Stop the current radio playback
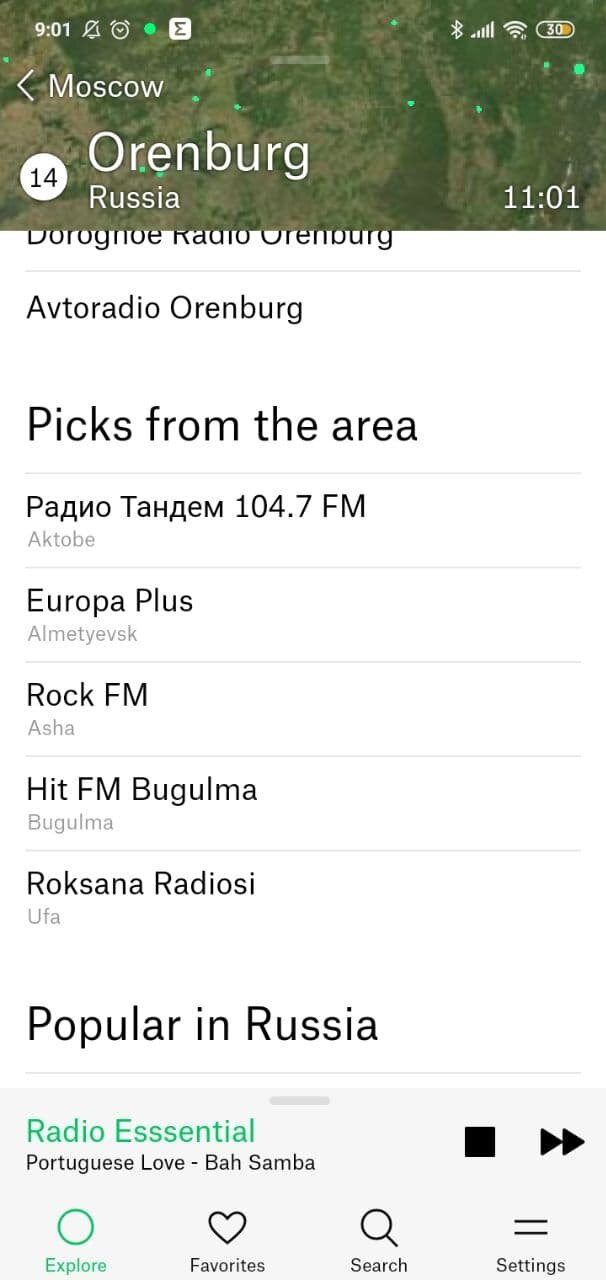606x1280 pixels. coord(480,1141)
